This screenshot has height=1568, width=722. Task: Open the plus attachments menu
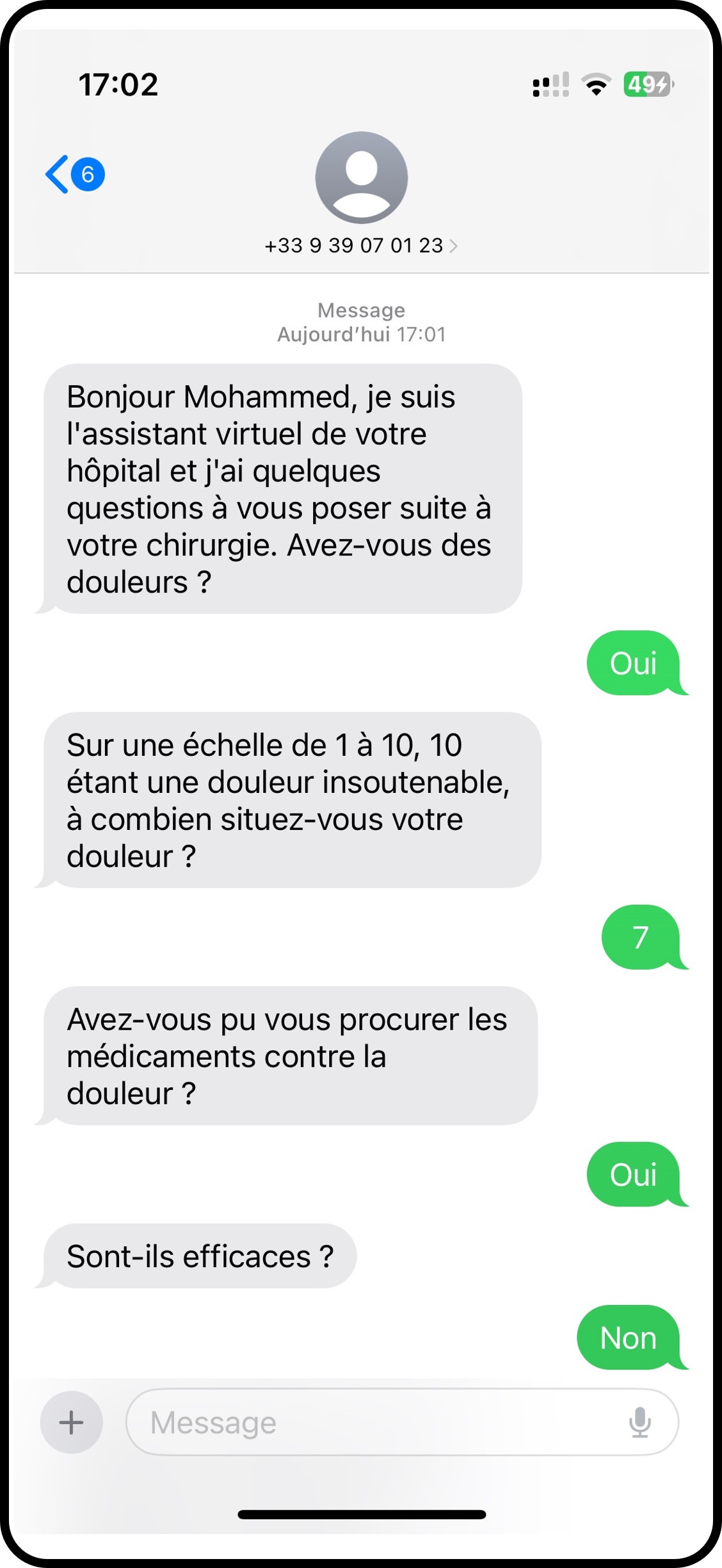72,1422
